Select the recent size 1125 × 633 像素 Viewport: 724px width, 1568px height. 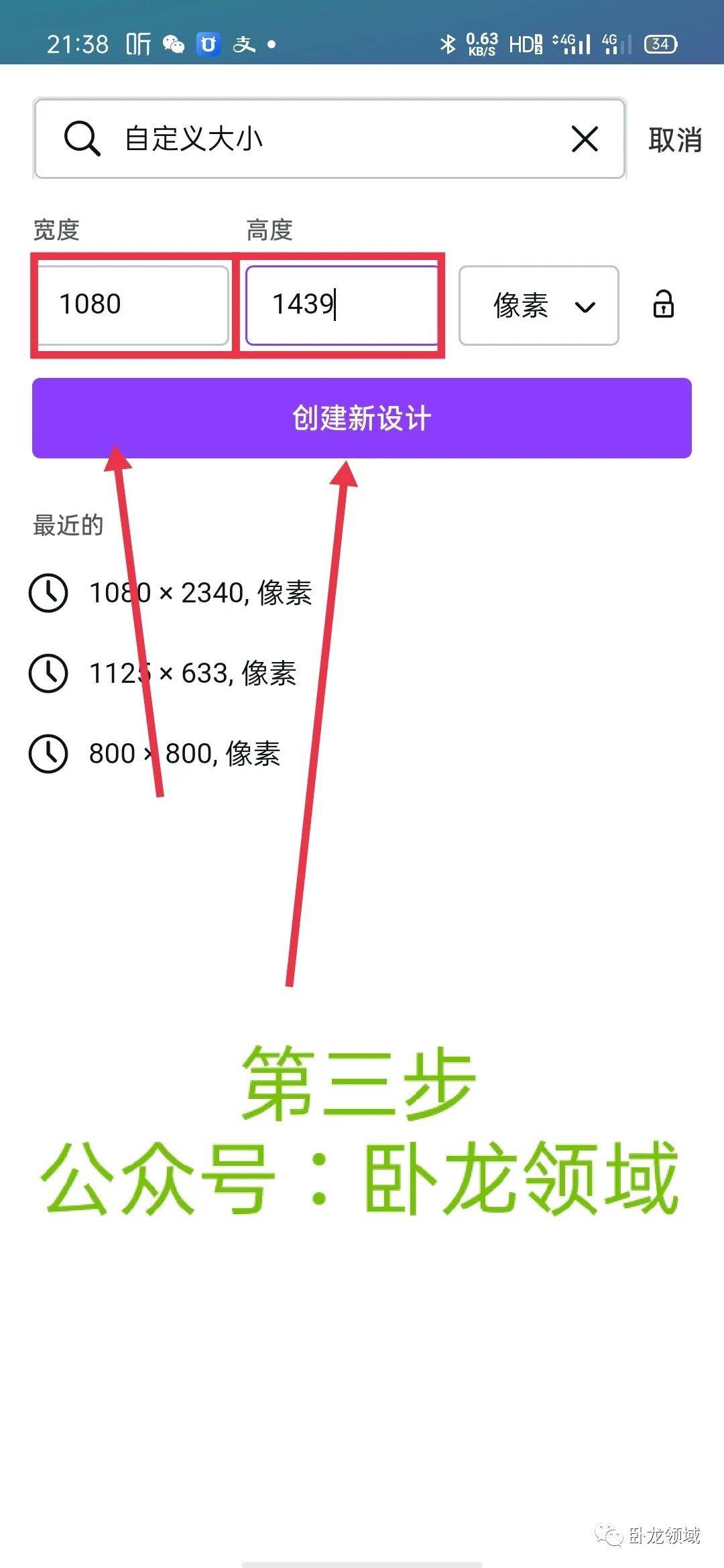[192, 673]
